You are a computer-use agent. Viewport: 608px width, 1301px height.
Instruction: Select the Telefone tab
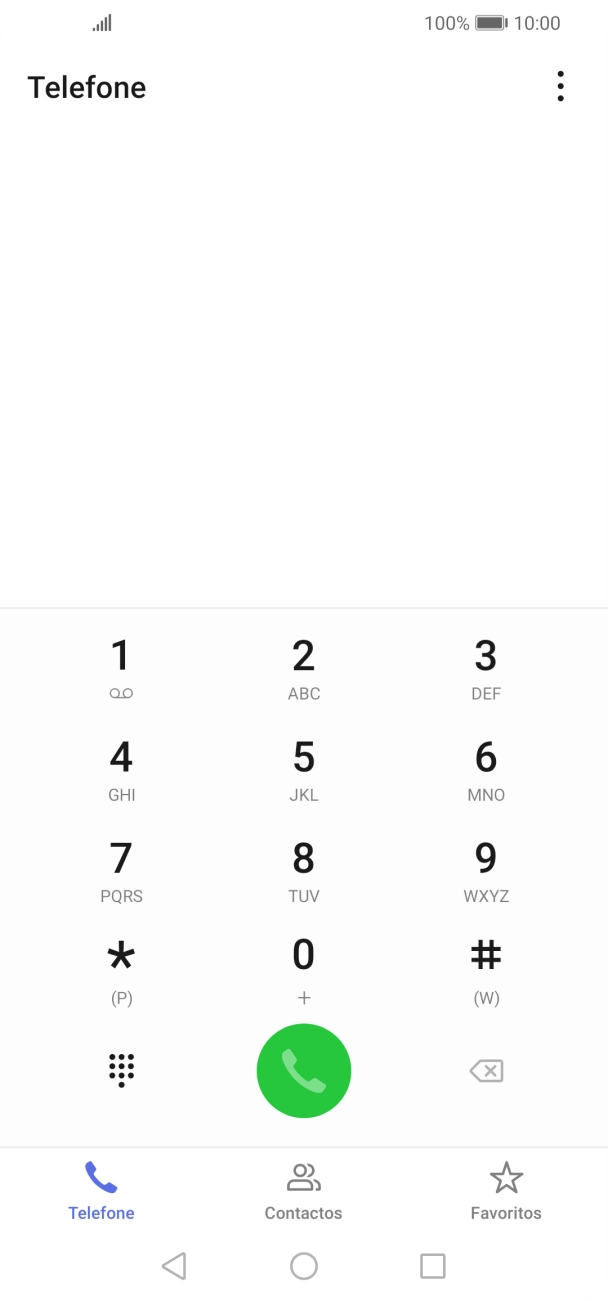tap(101, 1192)
